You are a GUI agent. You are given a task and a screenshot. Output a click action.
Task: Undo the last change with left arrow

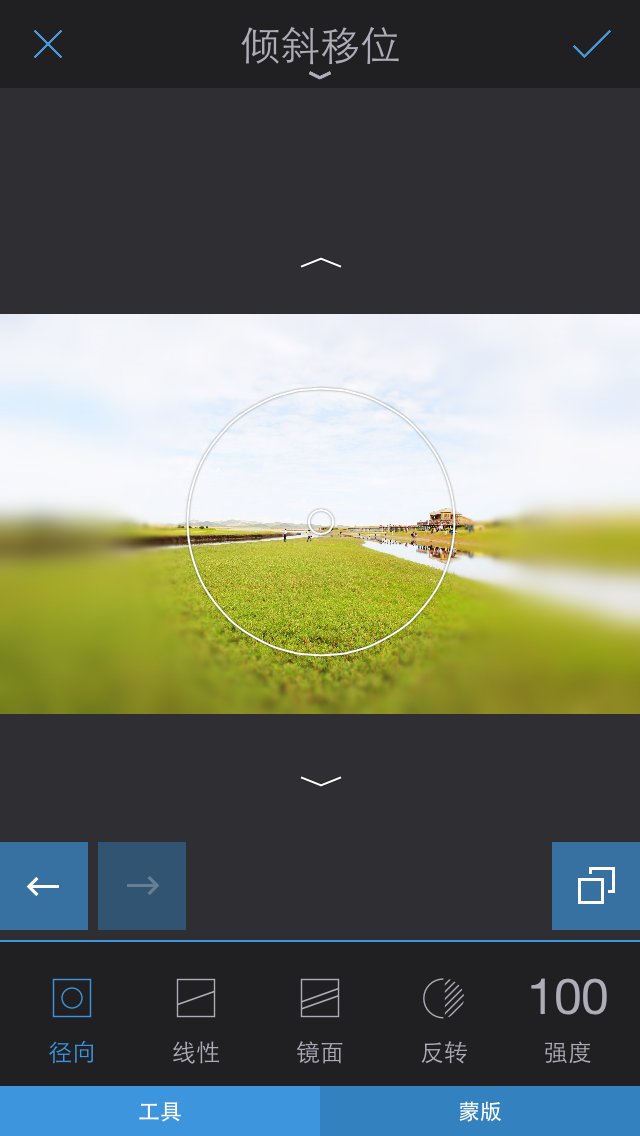[x=44, y=886]
